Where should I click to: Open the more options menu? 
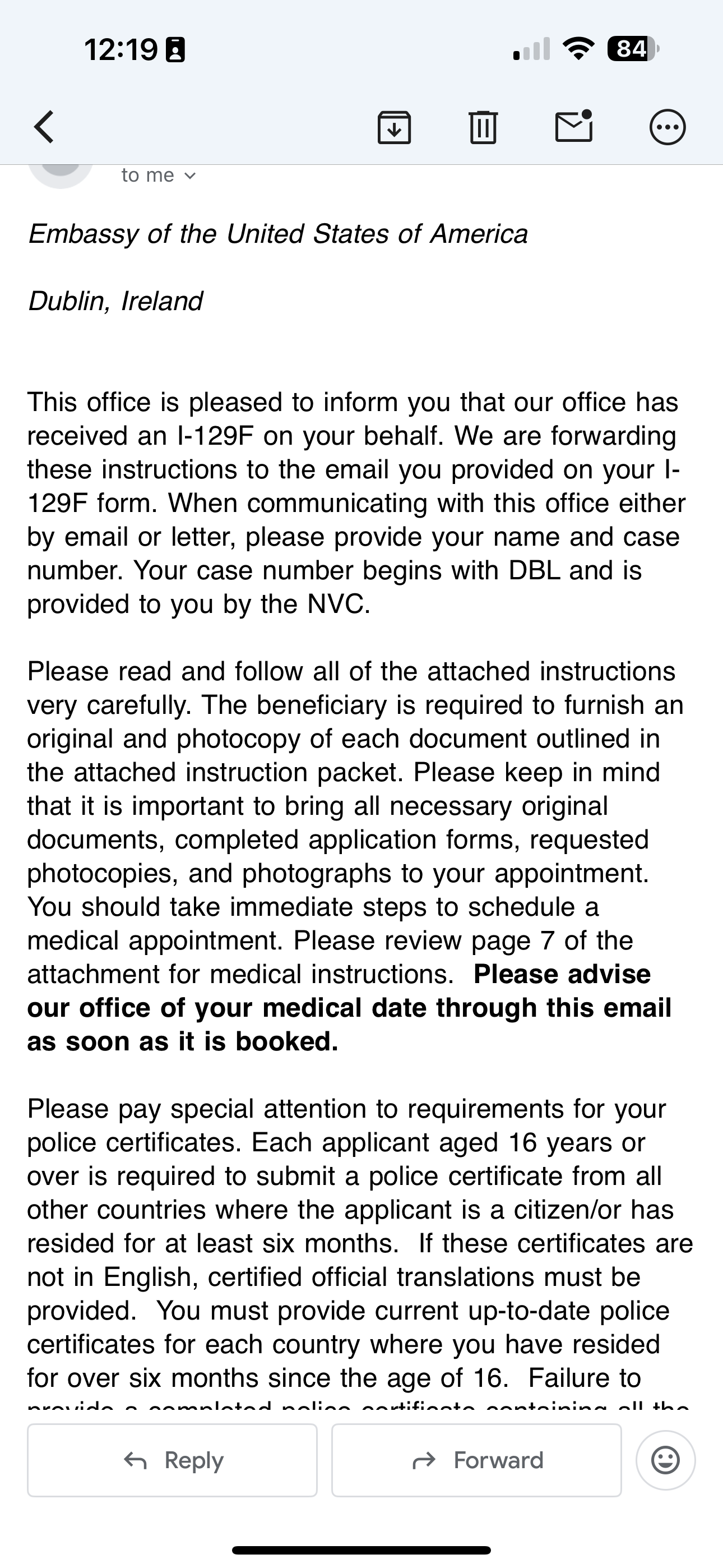[x=668, y=127]
